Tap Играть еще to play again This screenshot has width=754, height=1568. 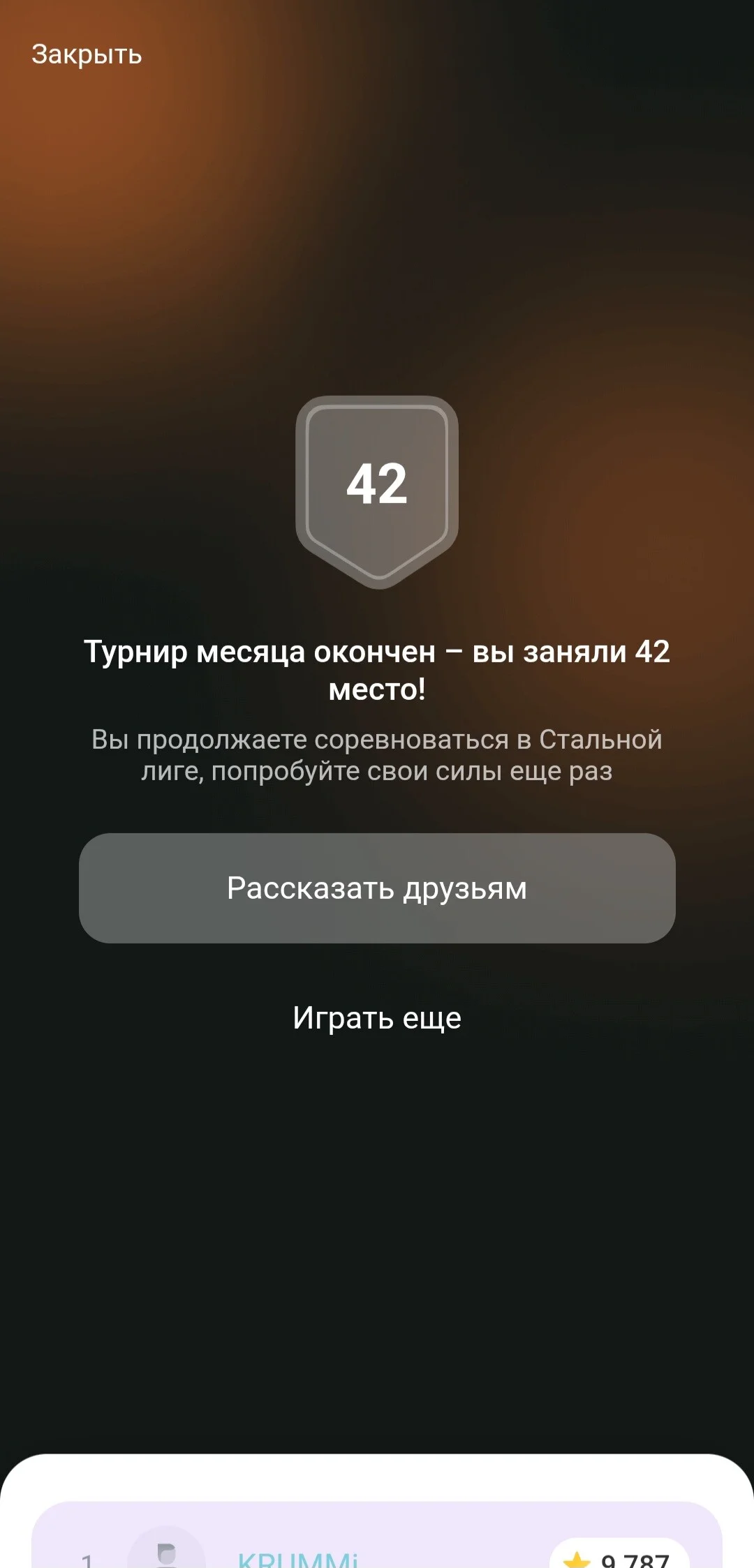[377, 1017]
